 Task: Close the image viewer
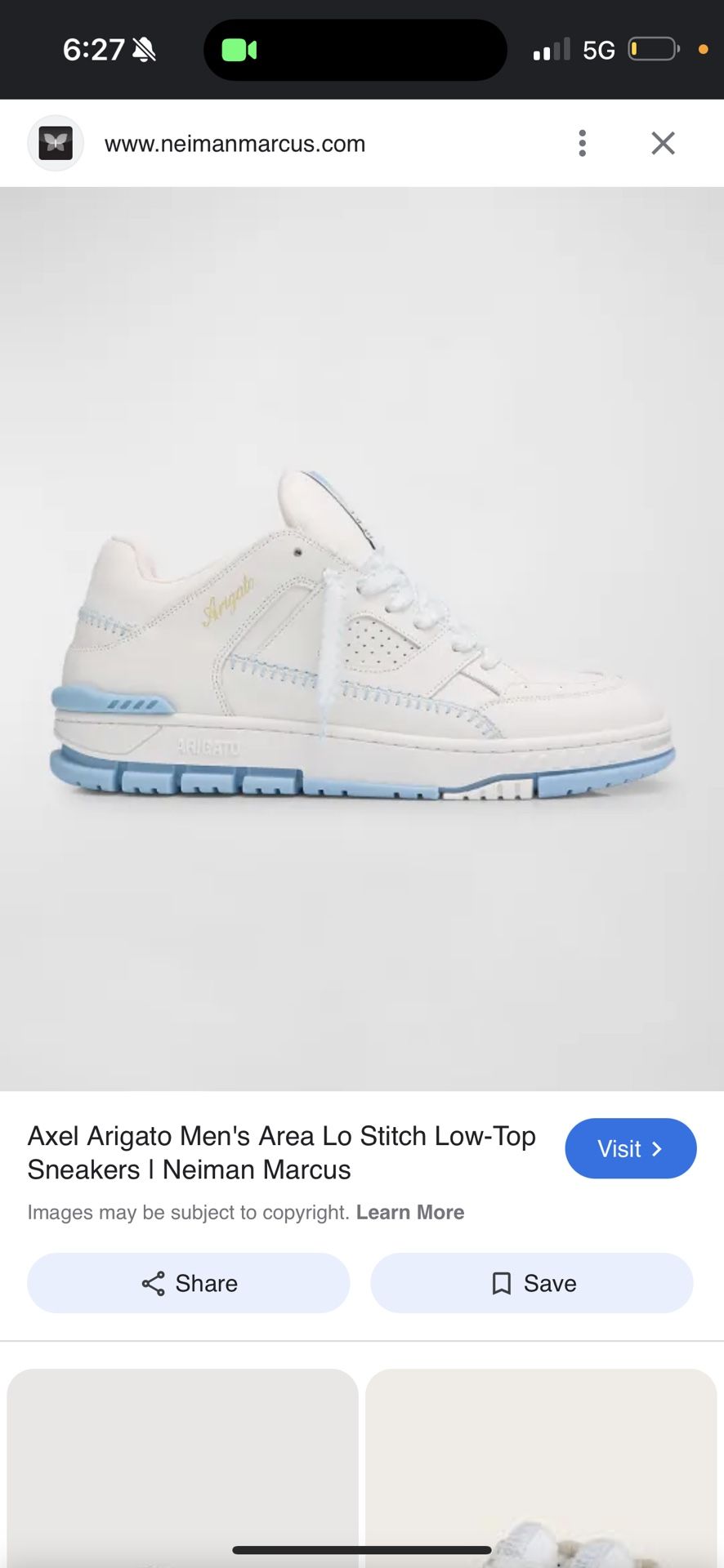click(x=663, y=143)
